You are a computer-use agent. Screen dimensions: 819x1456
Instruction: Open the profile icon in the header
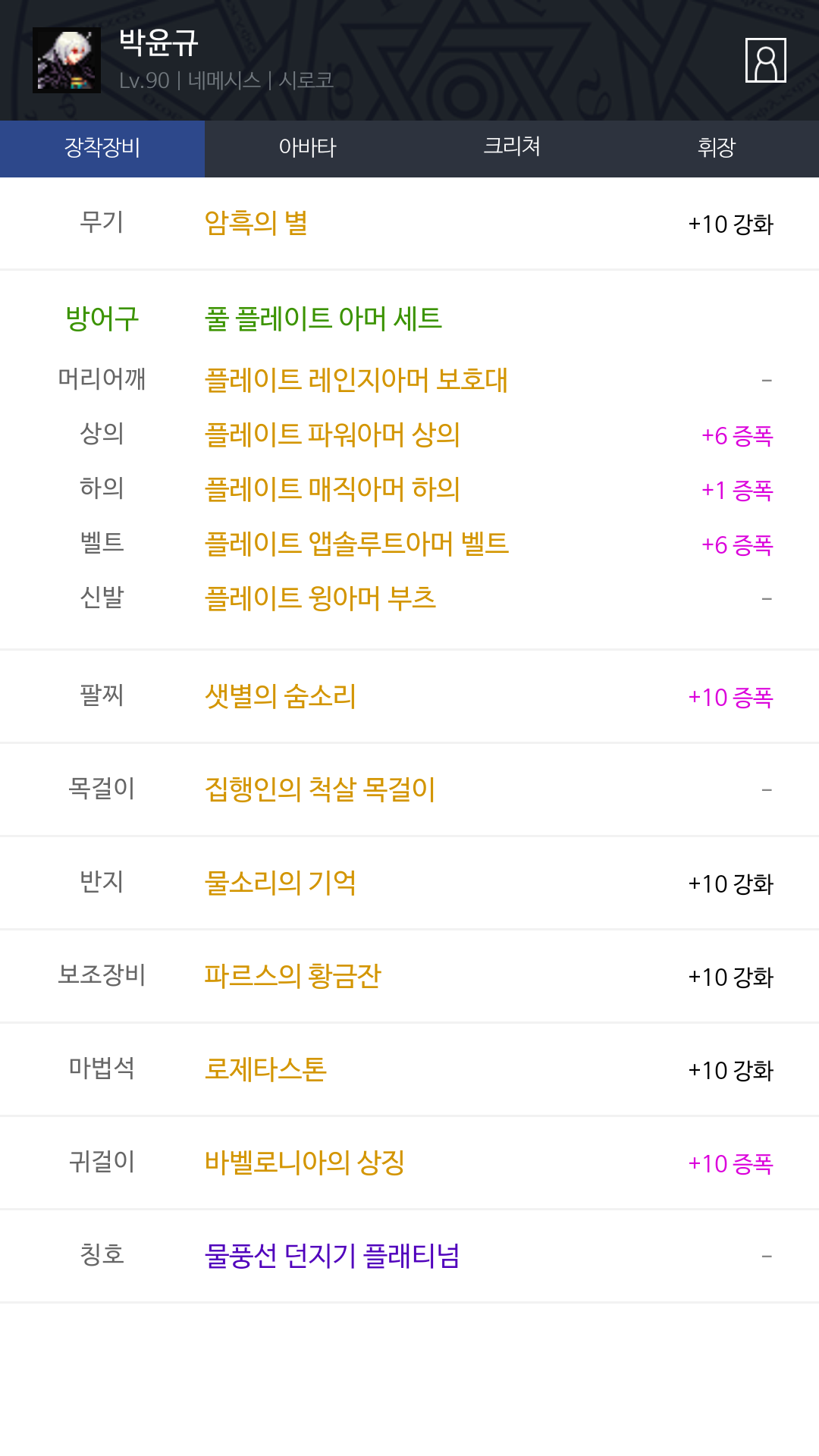[x=765, y=60]
